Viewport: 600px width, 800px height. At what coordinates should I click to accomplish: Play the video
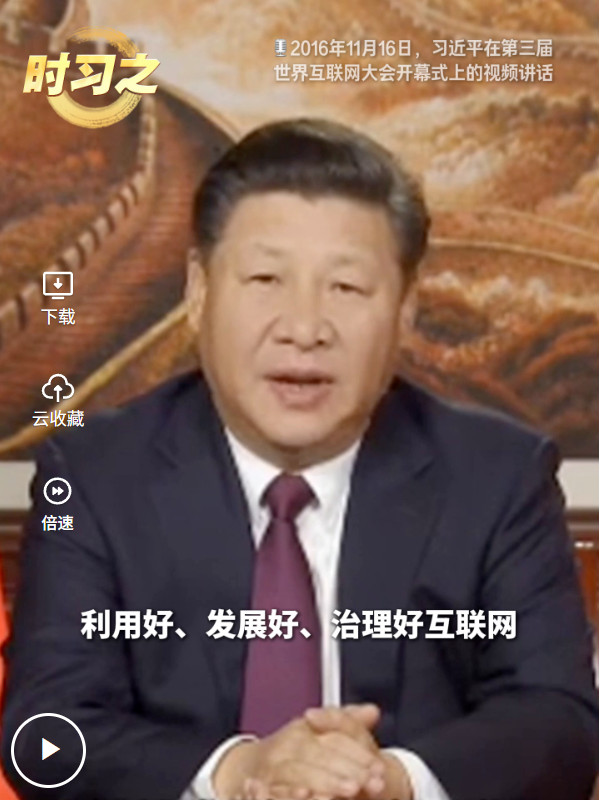[x=49, y=749]
